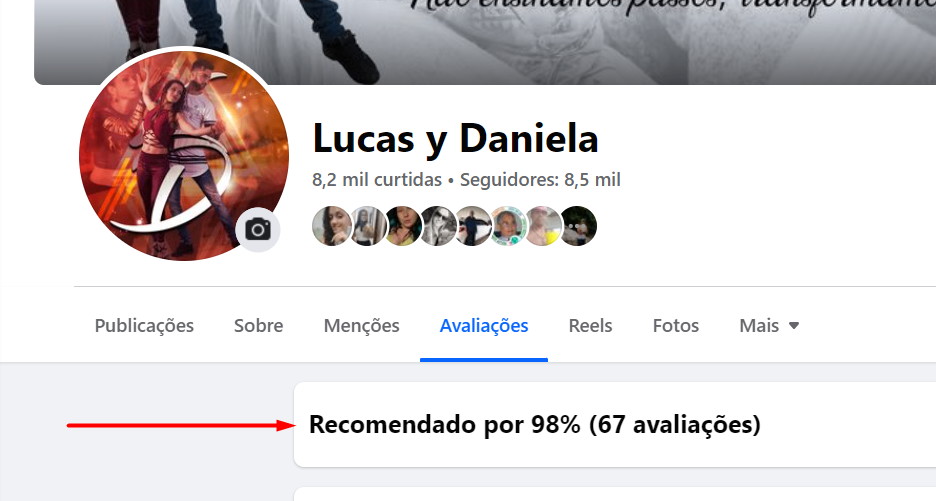View the Fotos tab
Viewport: 936px width, 501px height.
coord(675,326)
